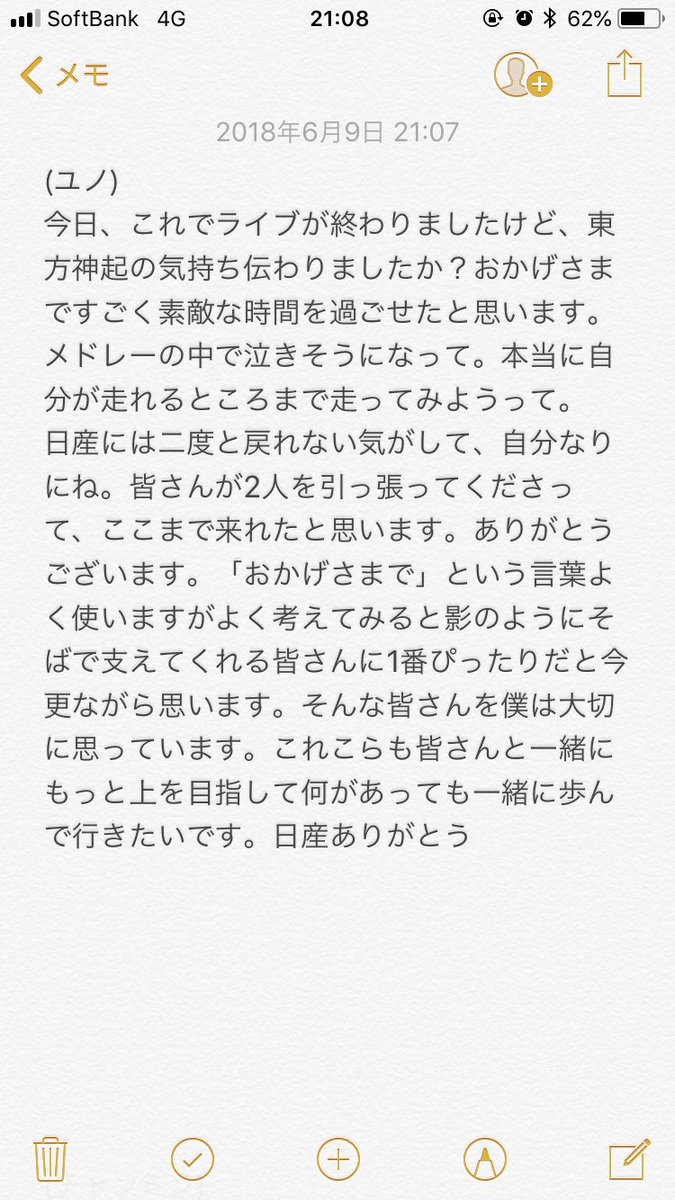Open the drawing markup pen tool

[x=485, y=1159]
